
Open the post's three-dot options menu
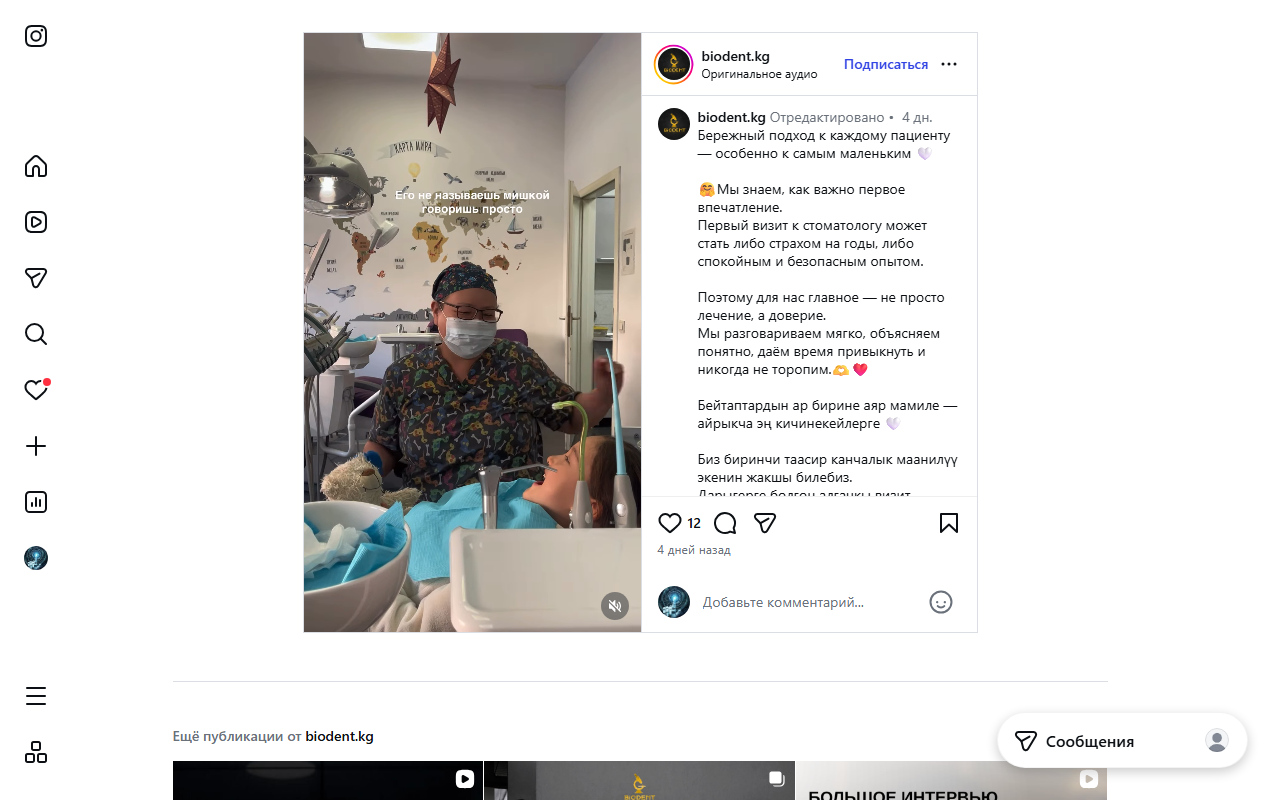[949, 64]
